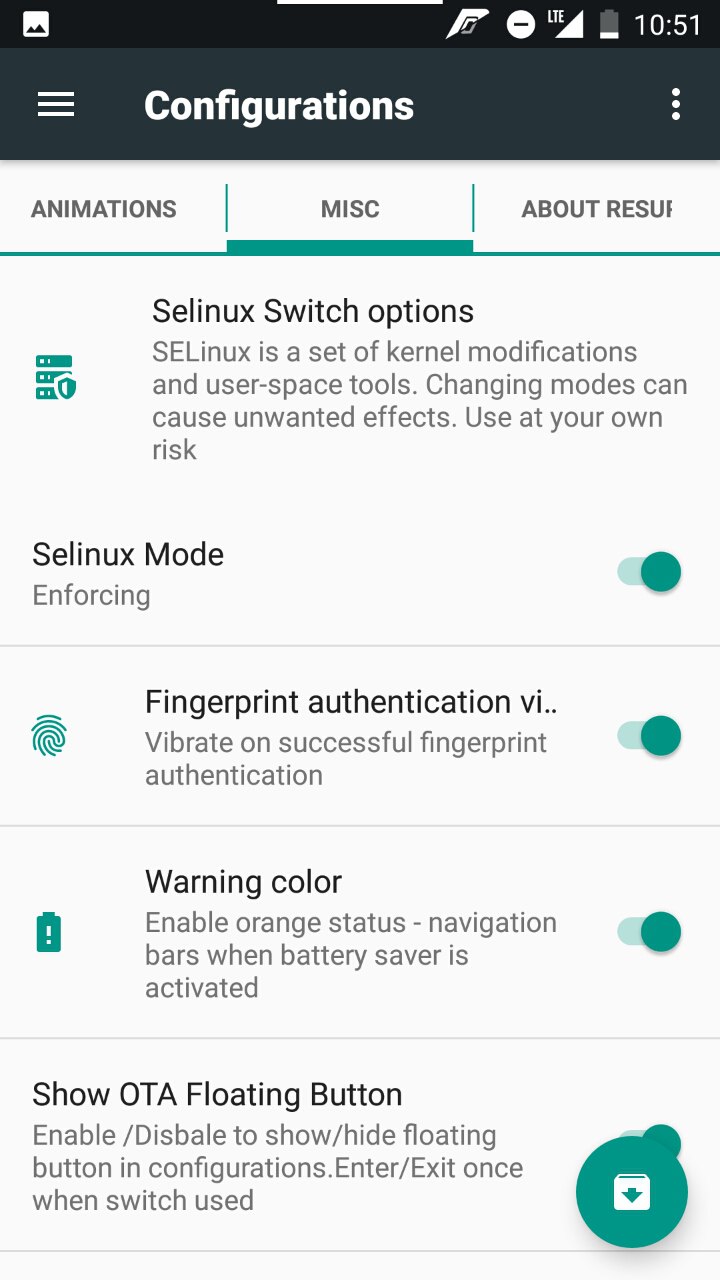Open the Show OTA Floating Button setting row
720x1280 pixels.
click(x=360, y=1145)
